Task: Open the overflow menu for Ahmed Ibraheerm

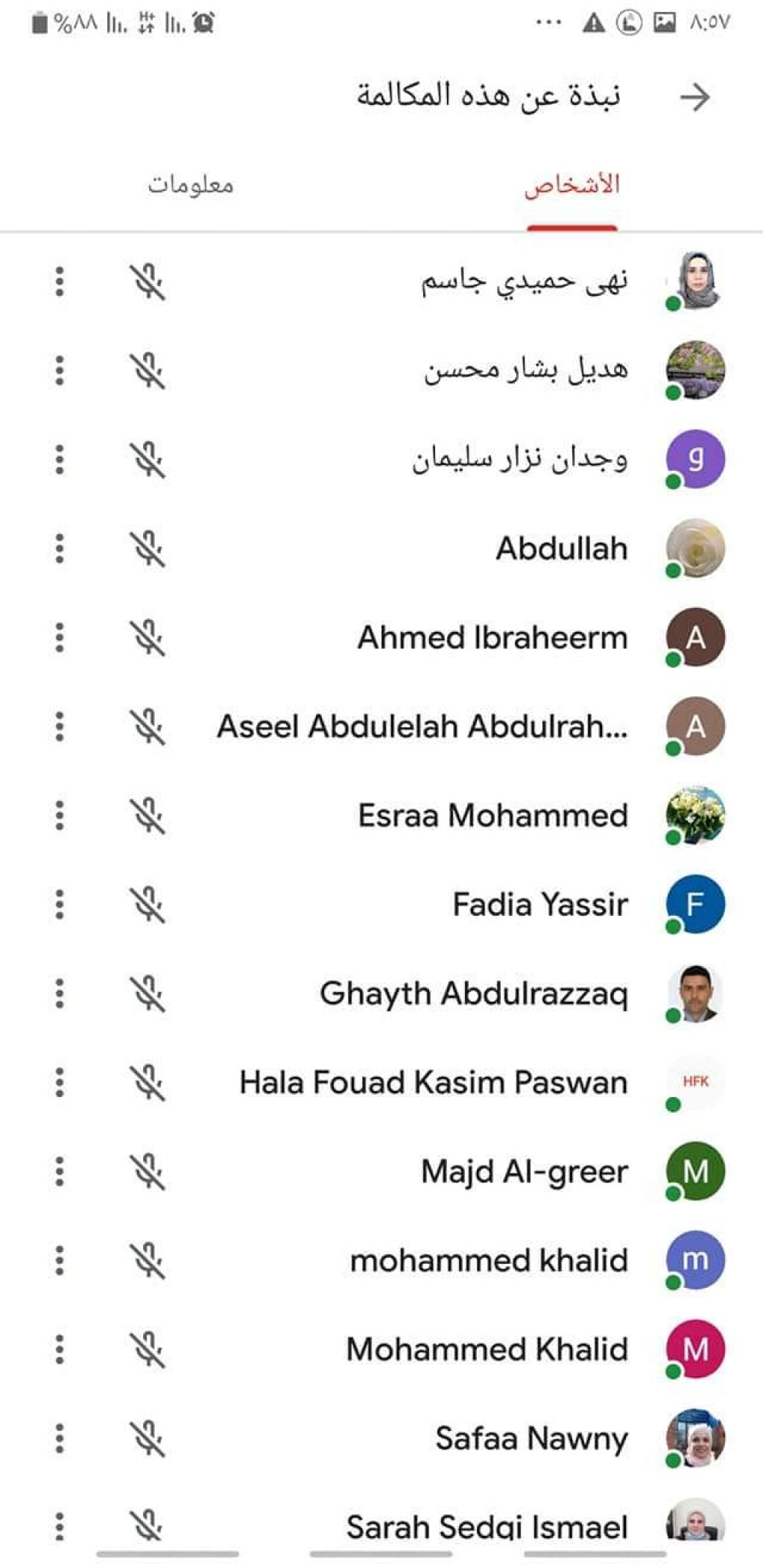Action: (60, 638)
